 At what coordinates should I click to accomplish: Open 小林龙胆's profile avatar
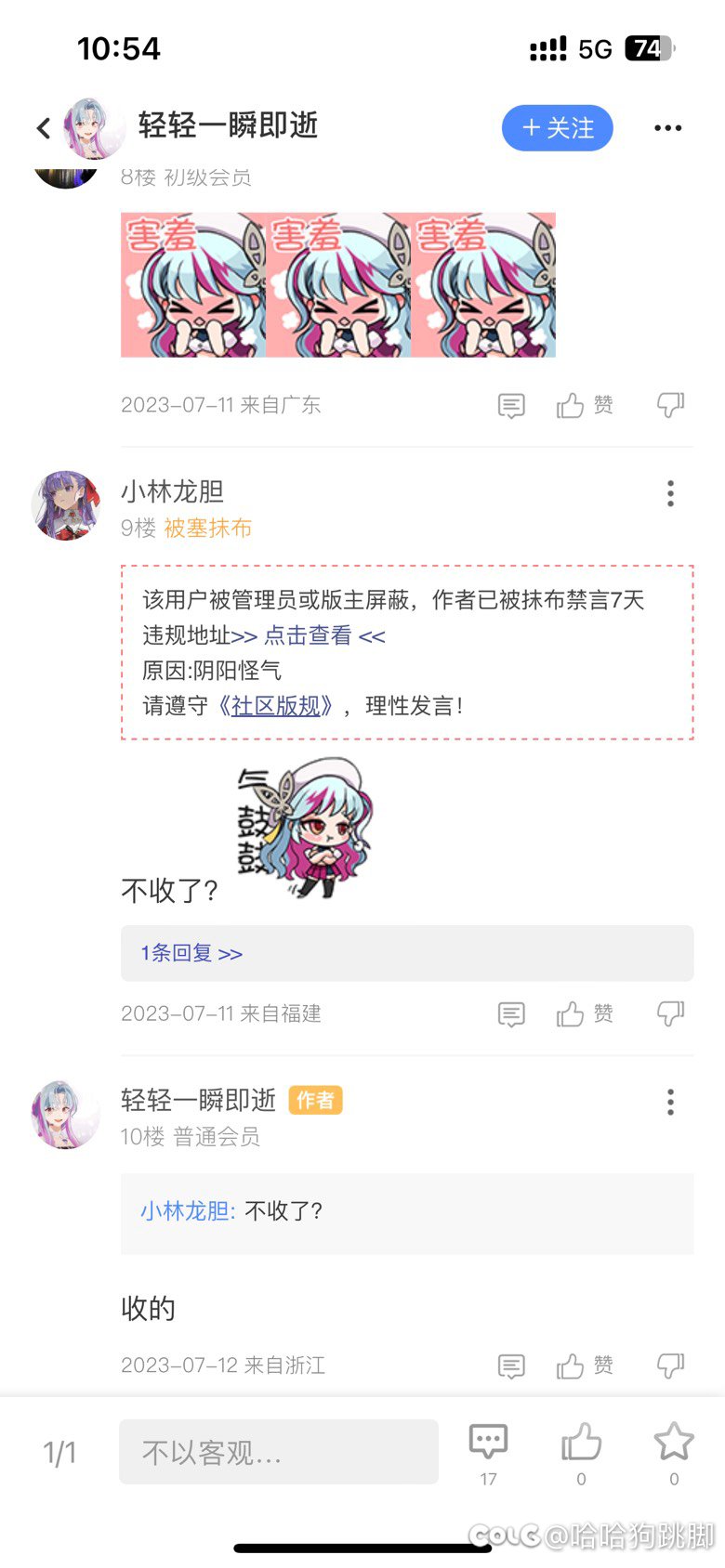click(x=65, y=505)
